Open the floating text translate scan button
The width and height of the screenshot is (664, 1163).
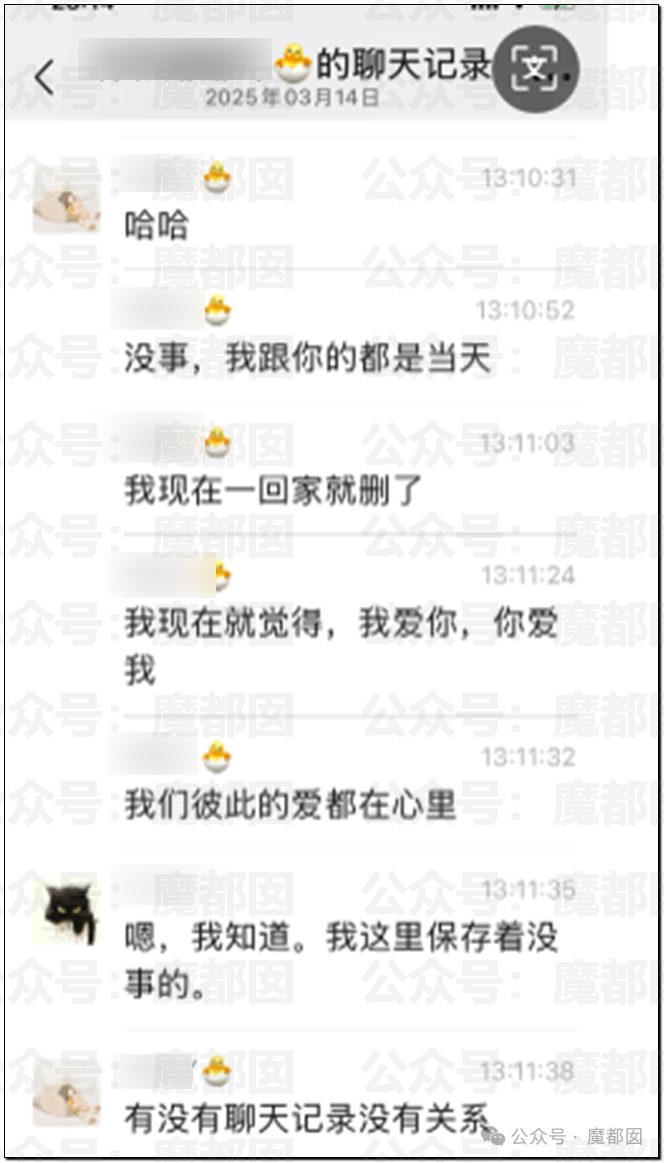536,70
